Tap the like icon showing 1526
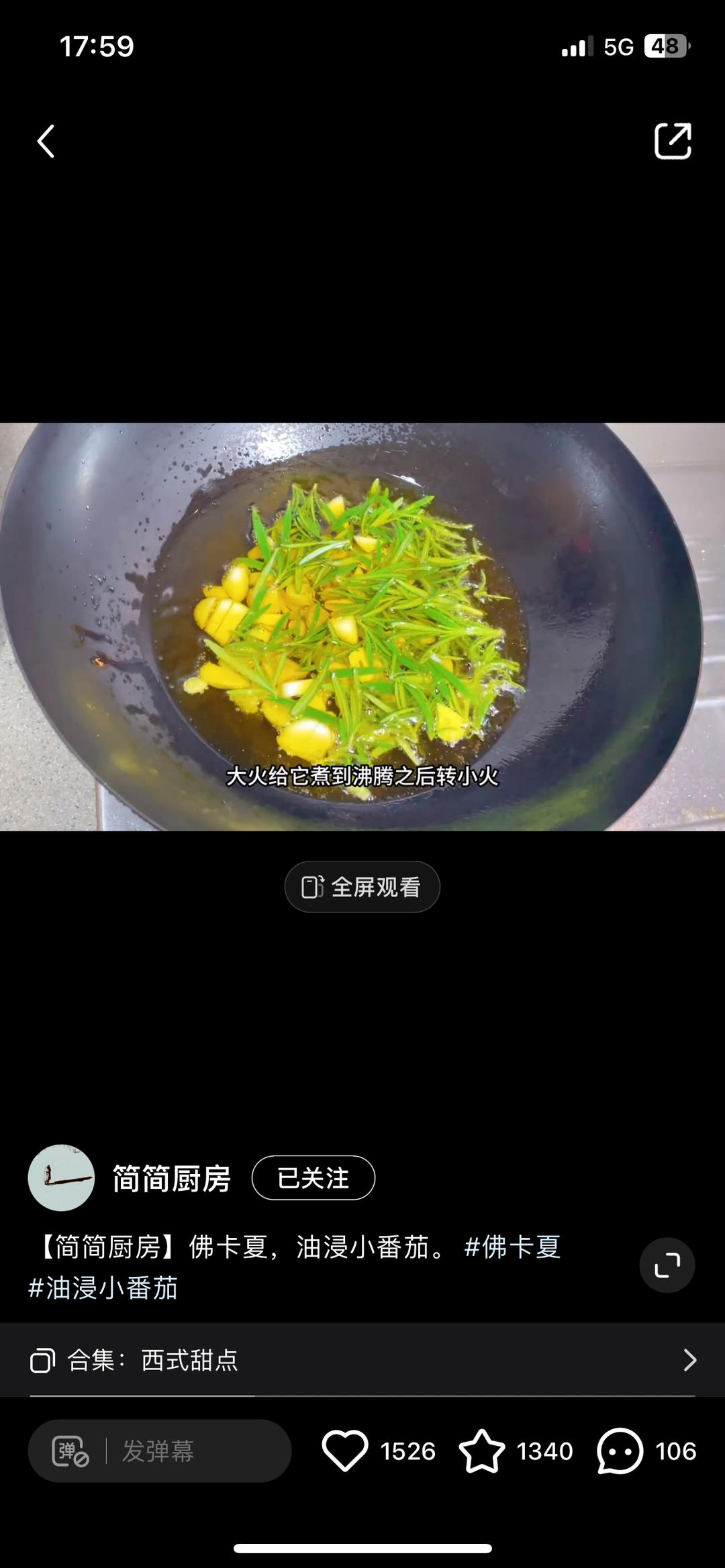Viewport: 725px width, 1568px height. pos(344,1451)
